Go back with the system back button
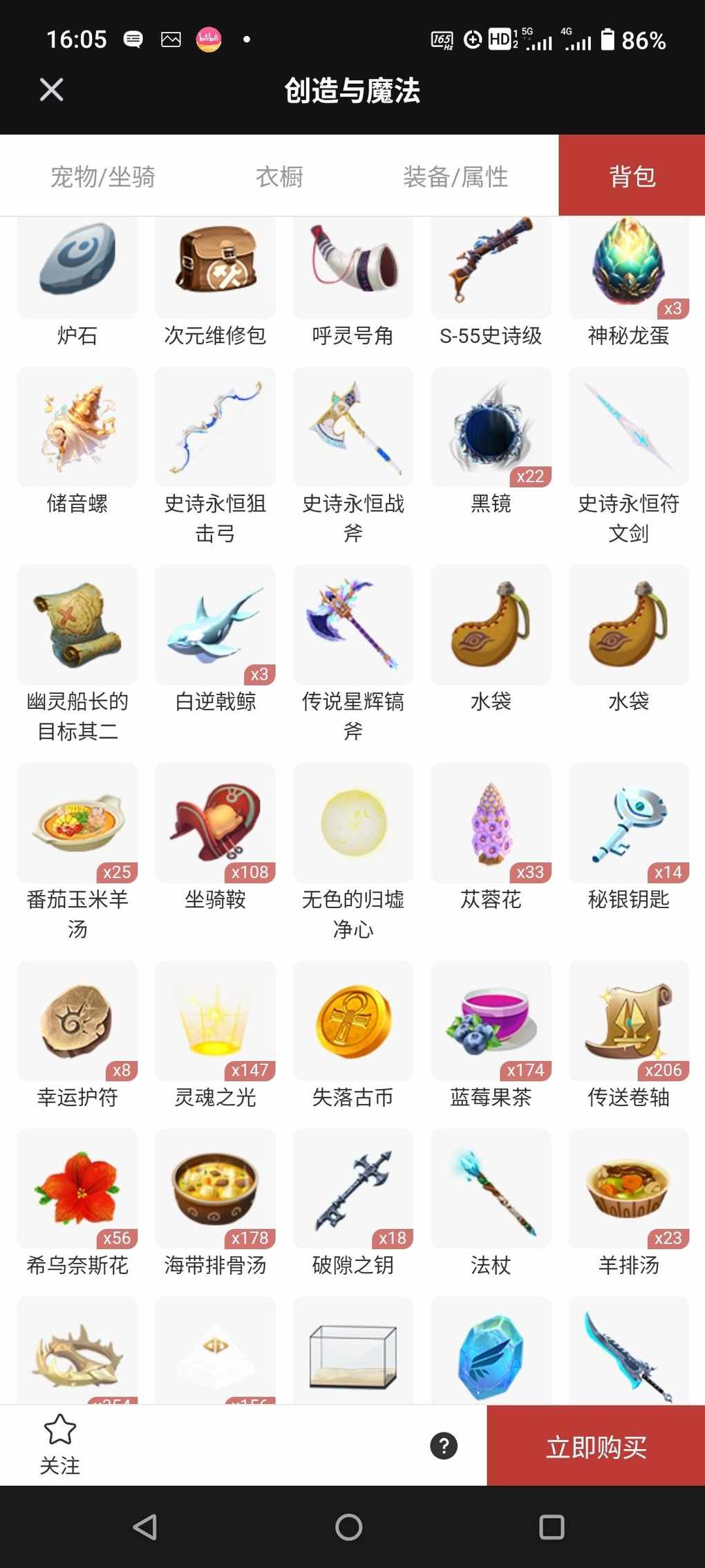The height and width of the screenshot is (1568, 705). (145, 1527)
